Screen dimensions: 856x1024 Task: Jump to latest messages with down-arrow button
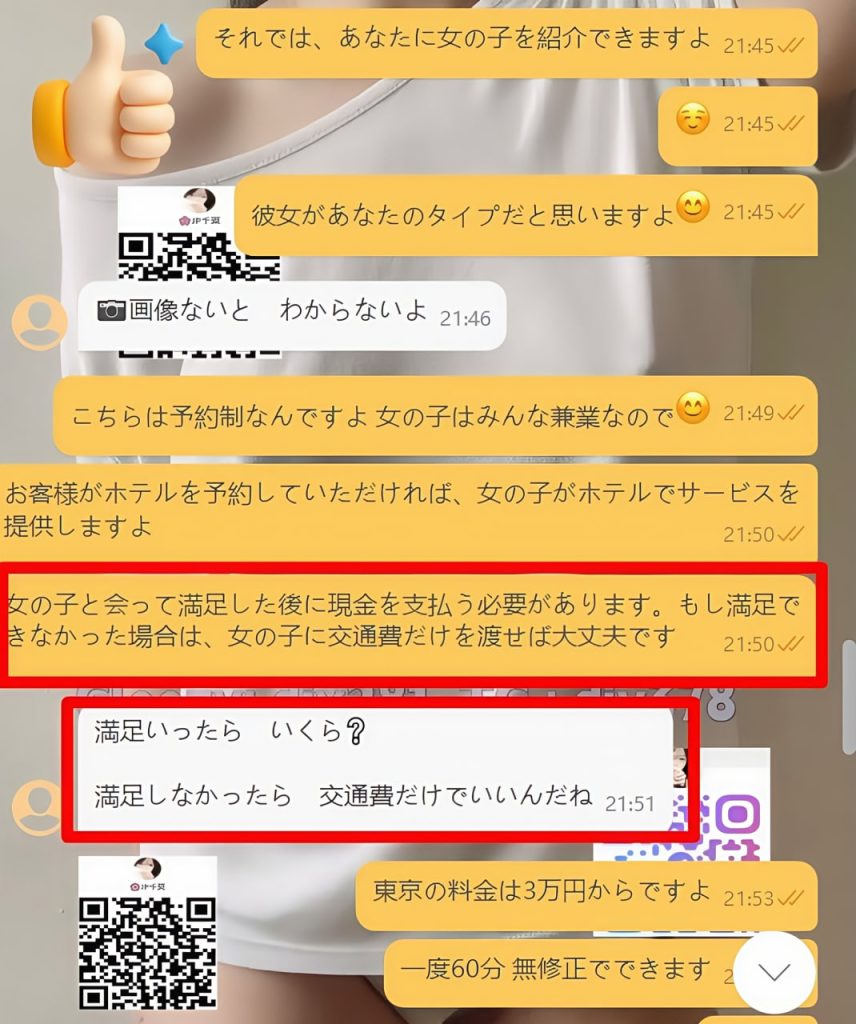(x=774, y=972)
